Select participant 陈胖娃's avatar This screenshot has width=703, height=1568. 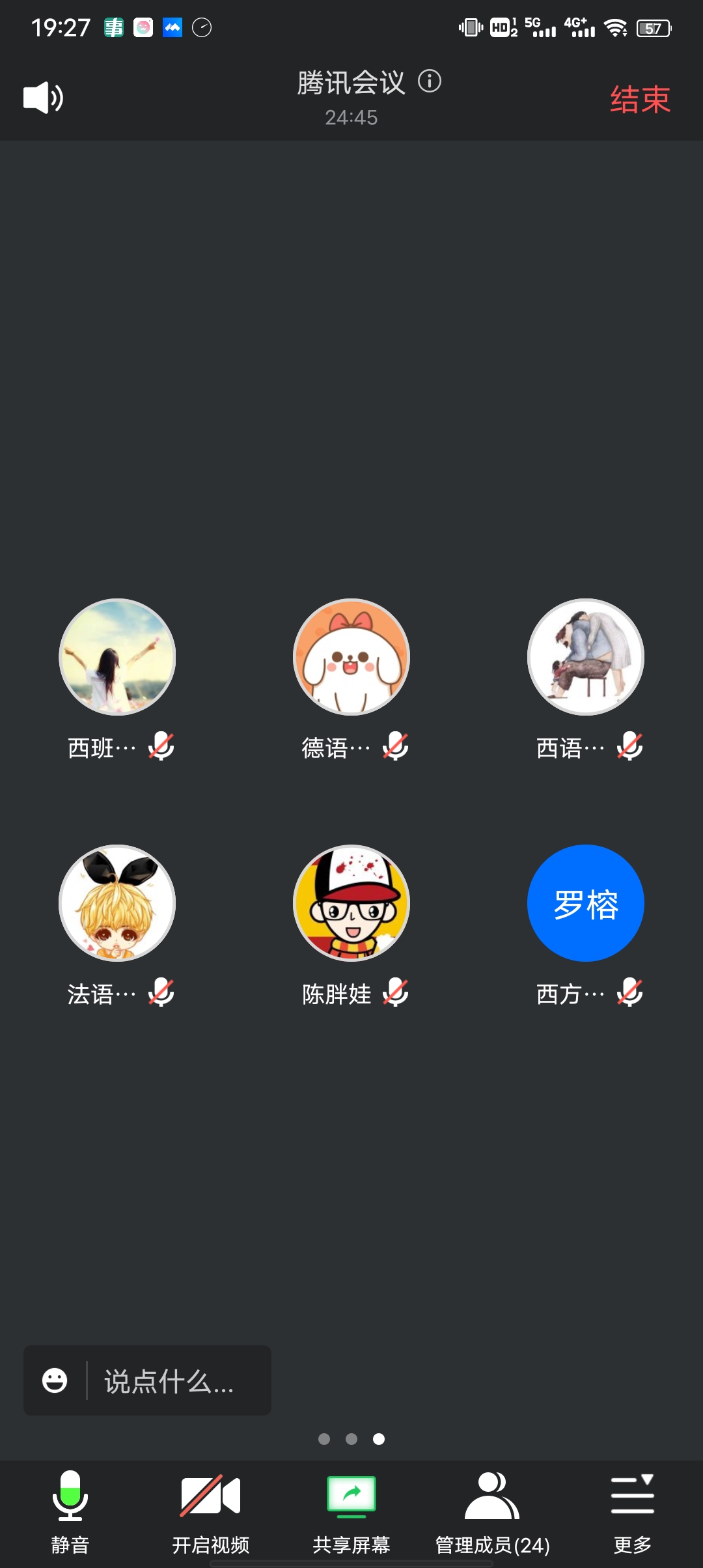tap(351, 903)
